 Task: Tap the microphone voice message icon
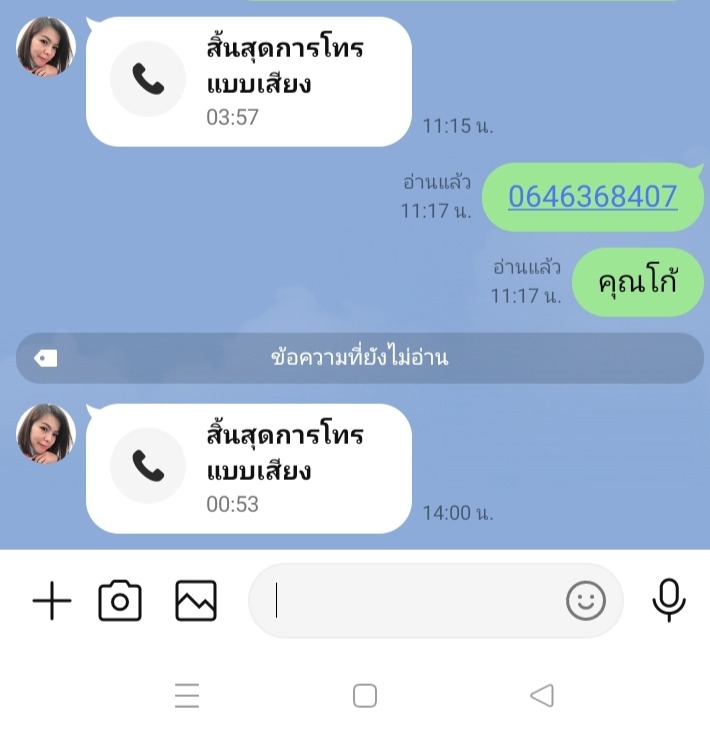click(x=668, y=600)
